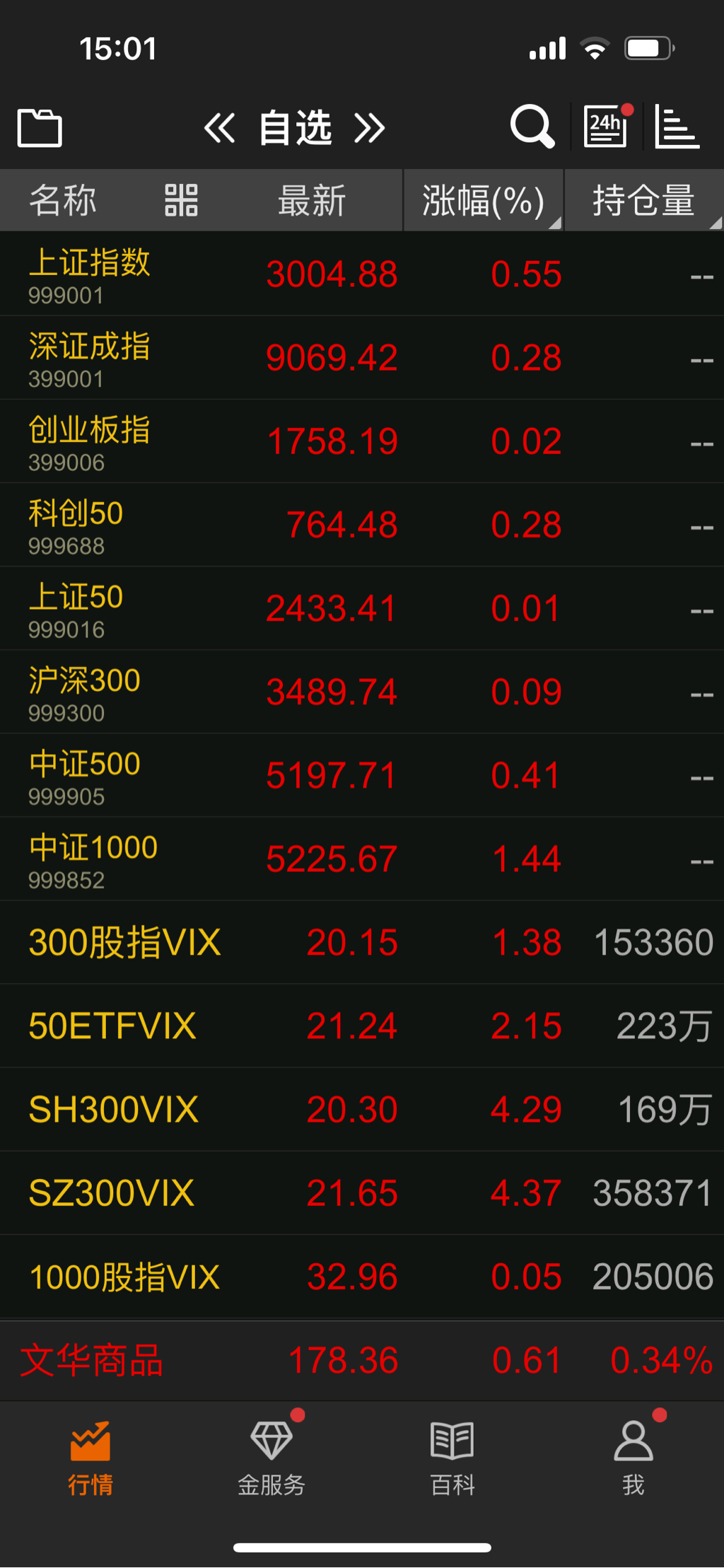Select the 科创50 row
The height and width of the screenshot is (1568, 724).
tap(76, 524)
